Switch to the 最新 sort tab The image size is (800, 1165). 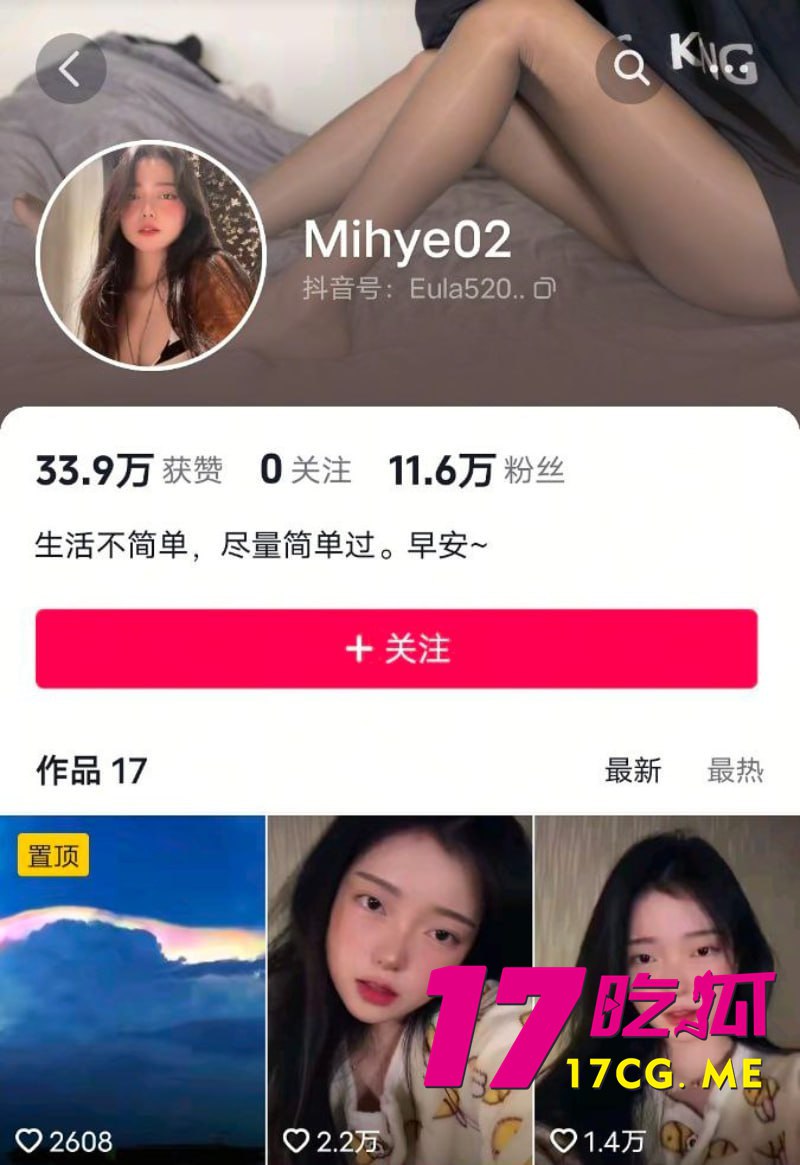pyautogui.click(x=633, y=770)
